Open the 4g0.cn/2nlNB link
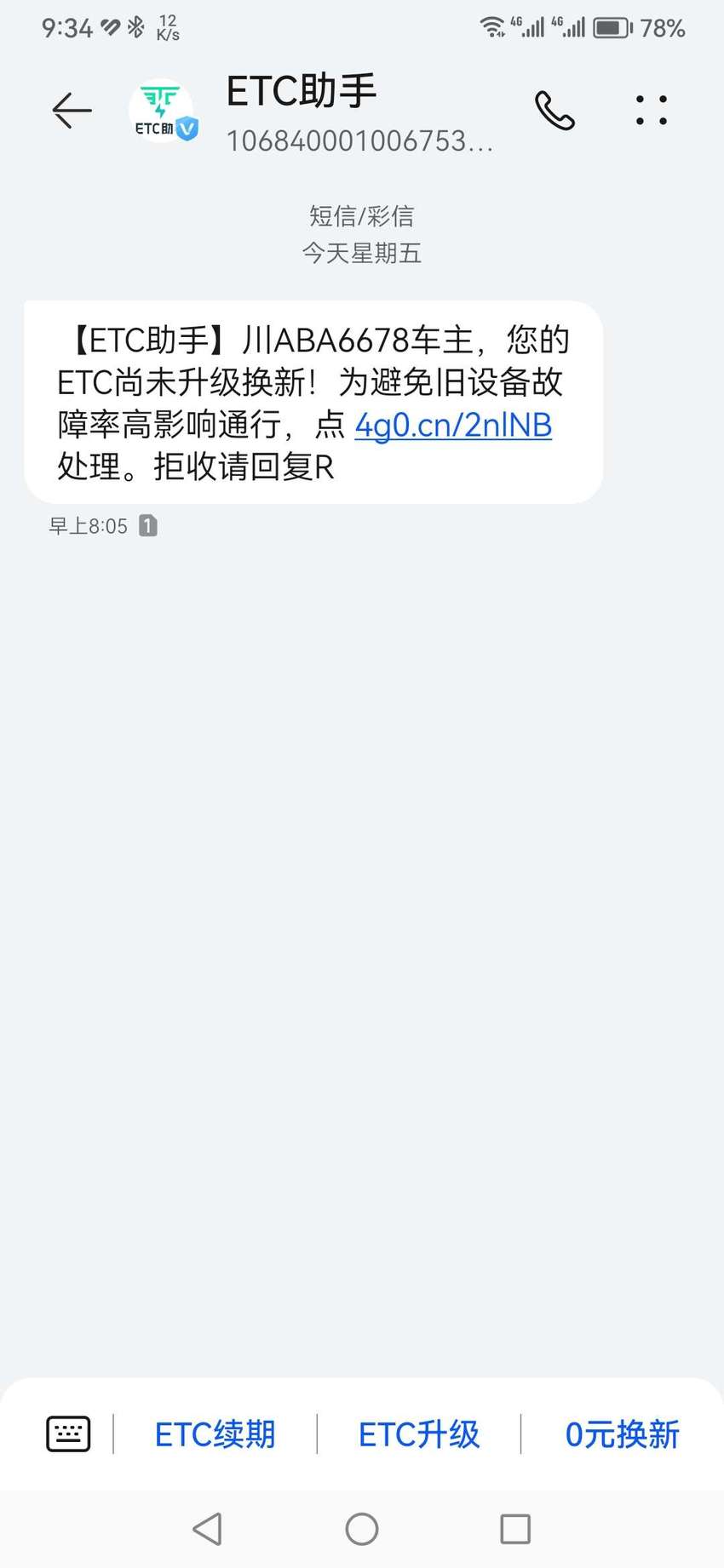 (x=453, y=425)
